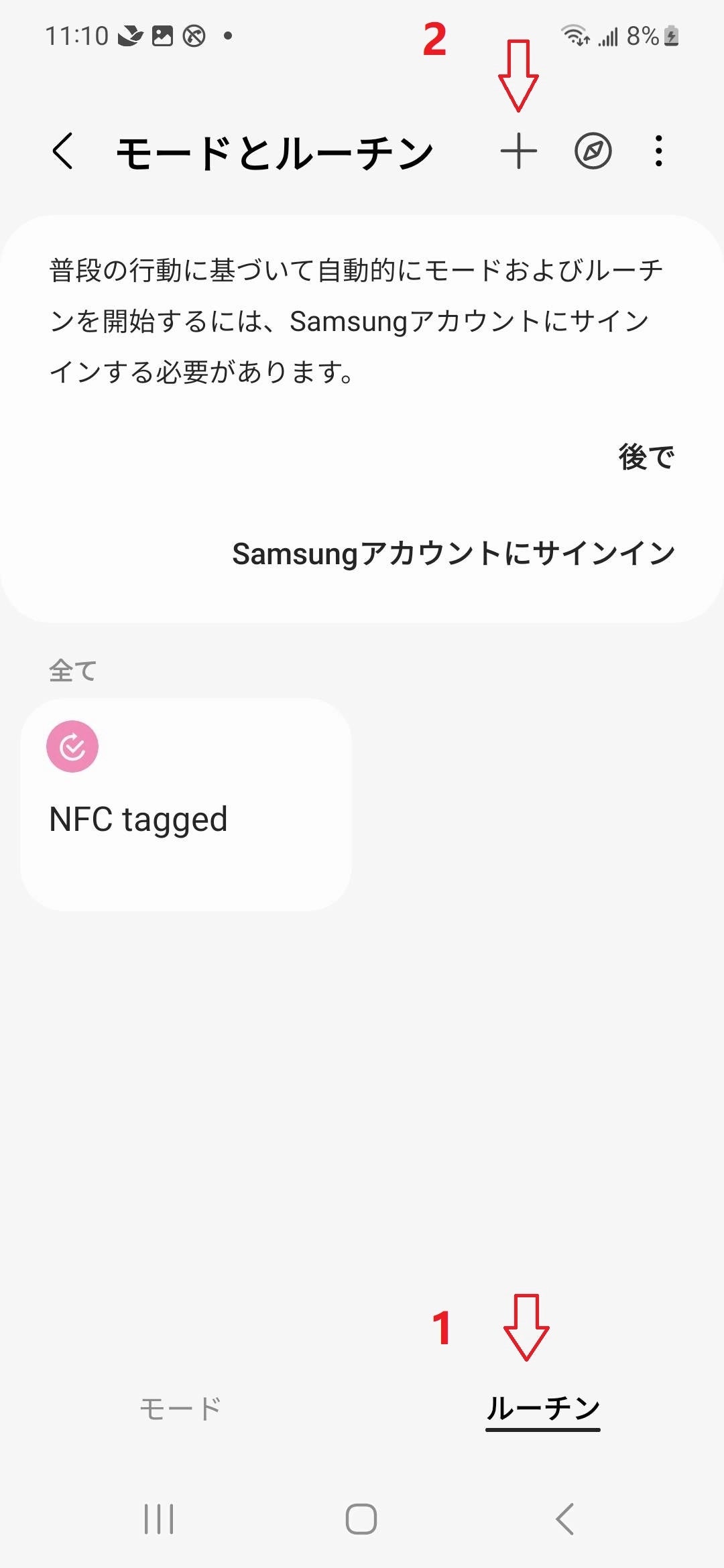This screenshot has height=1568, width=724.
Task: Go to the home screen
Action: click(x=361, y=1519)
